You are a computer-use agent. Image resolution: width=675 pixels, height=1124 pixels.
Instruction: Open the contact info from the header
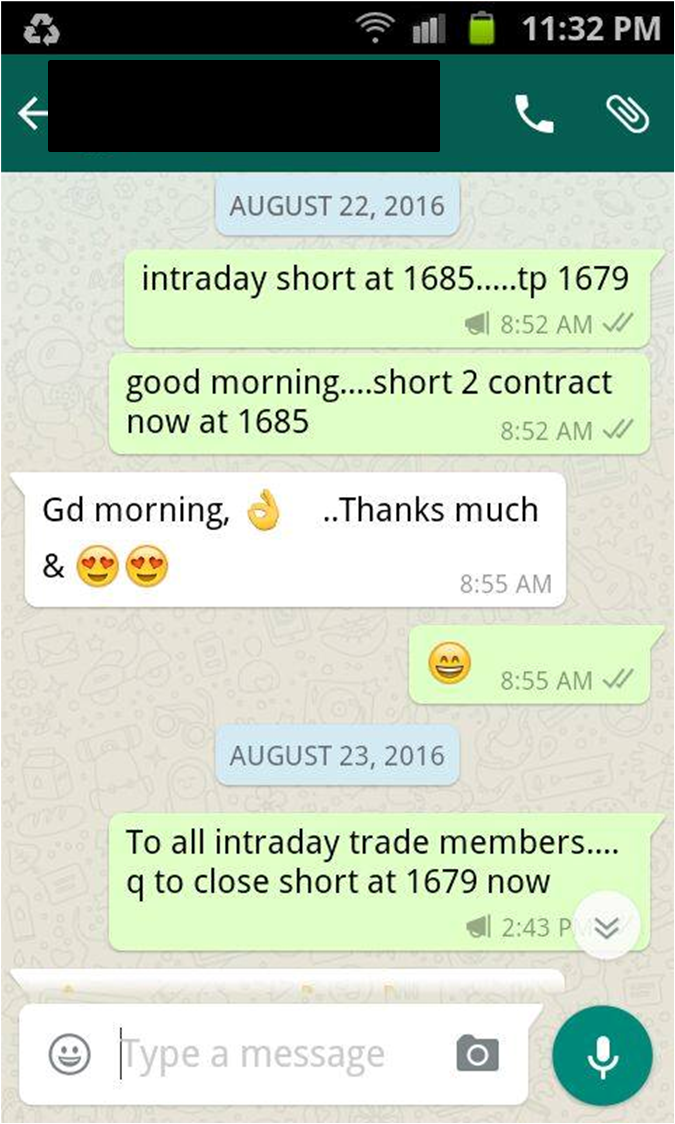(243, 107)
